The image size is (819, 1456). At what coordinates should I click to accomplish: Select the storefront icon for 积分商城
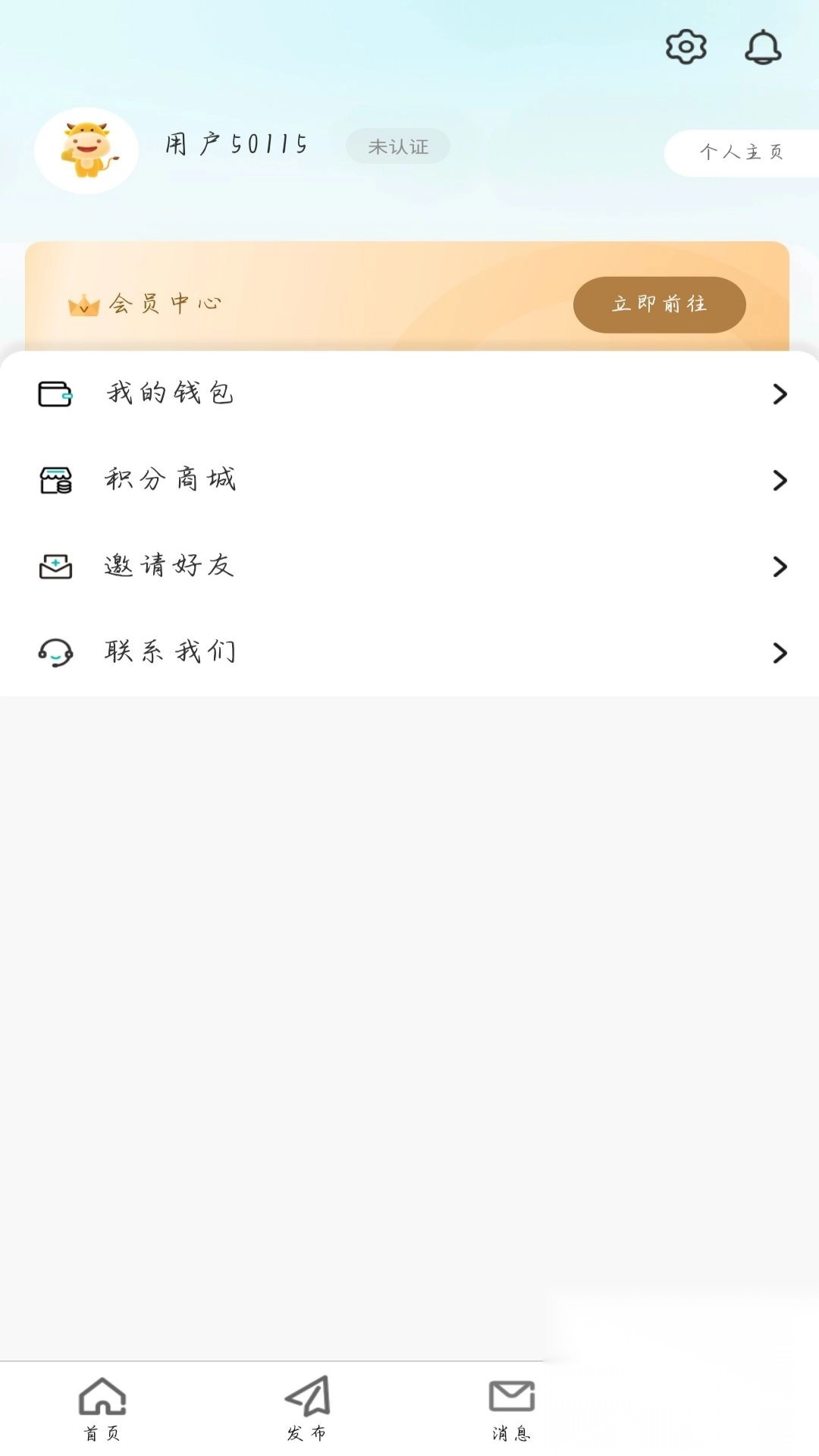[54, 479]
